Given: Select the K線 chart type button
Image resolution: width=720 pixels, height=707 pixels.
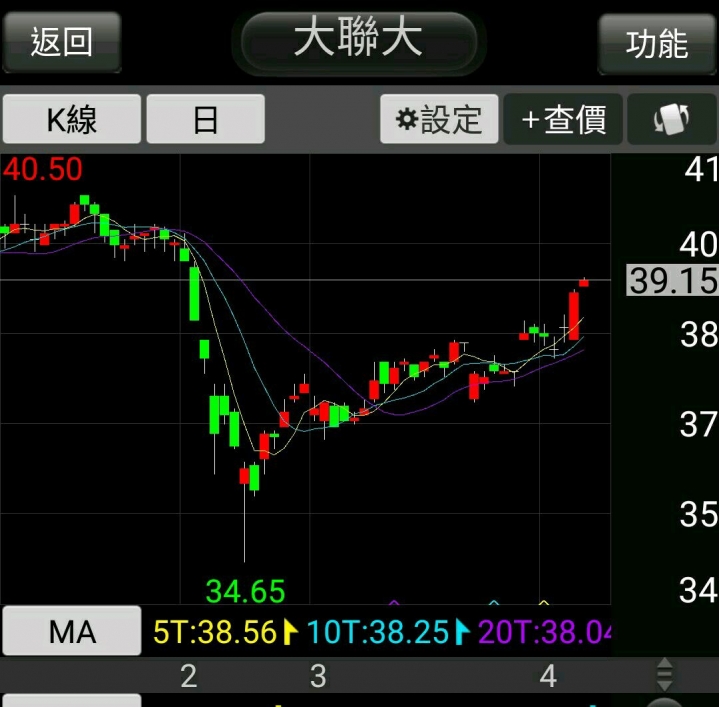Looking at the screenshot, I should (71, 120).
